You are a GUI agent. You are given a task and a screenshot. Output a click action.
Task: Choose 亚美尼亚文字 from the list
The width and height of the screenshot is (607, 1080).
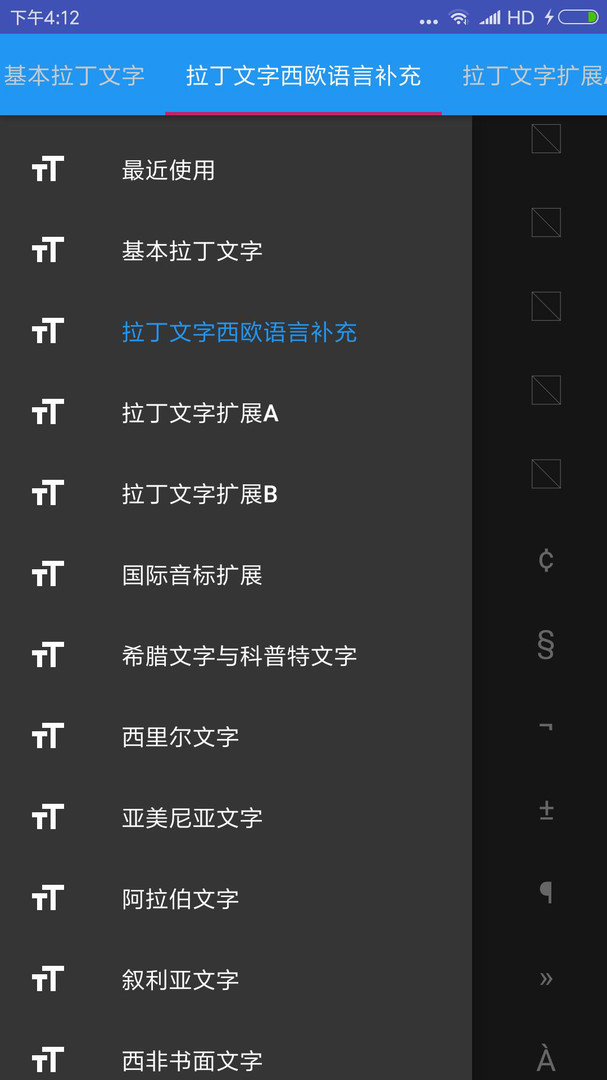pyautogui.click(x=192, y=818)
